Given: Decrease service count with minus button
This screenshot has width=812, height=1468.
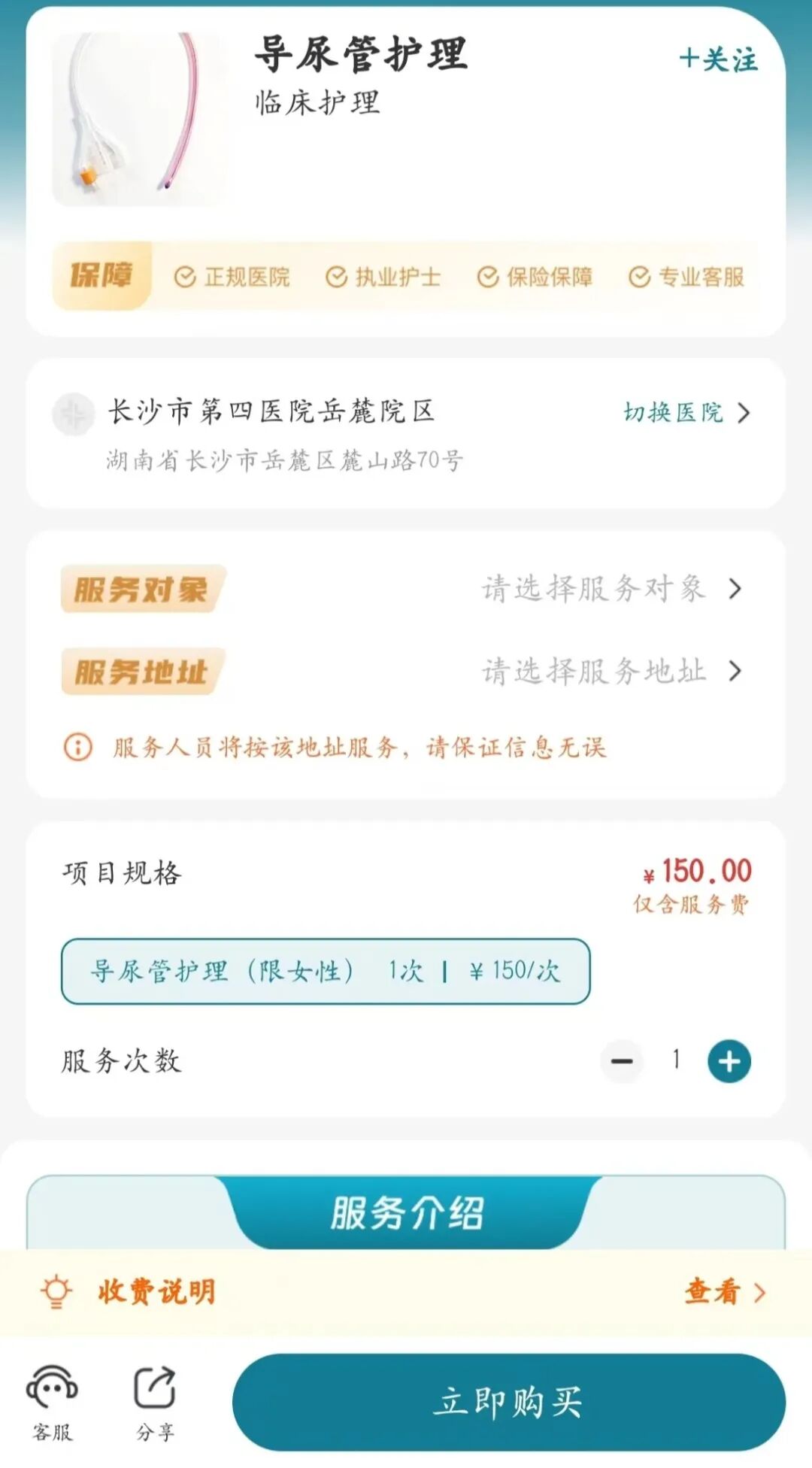Looking at the screenshot, I should pyautogui.click(x=622, y=1061).
